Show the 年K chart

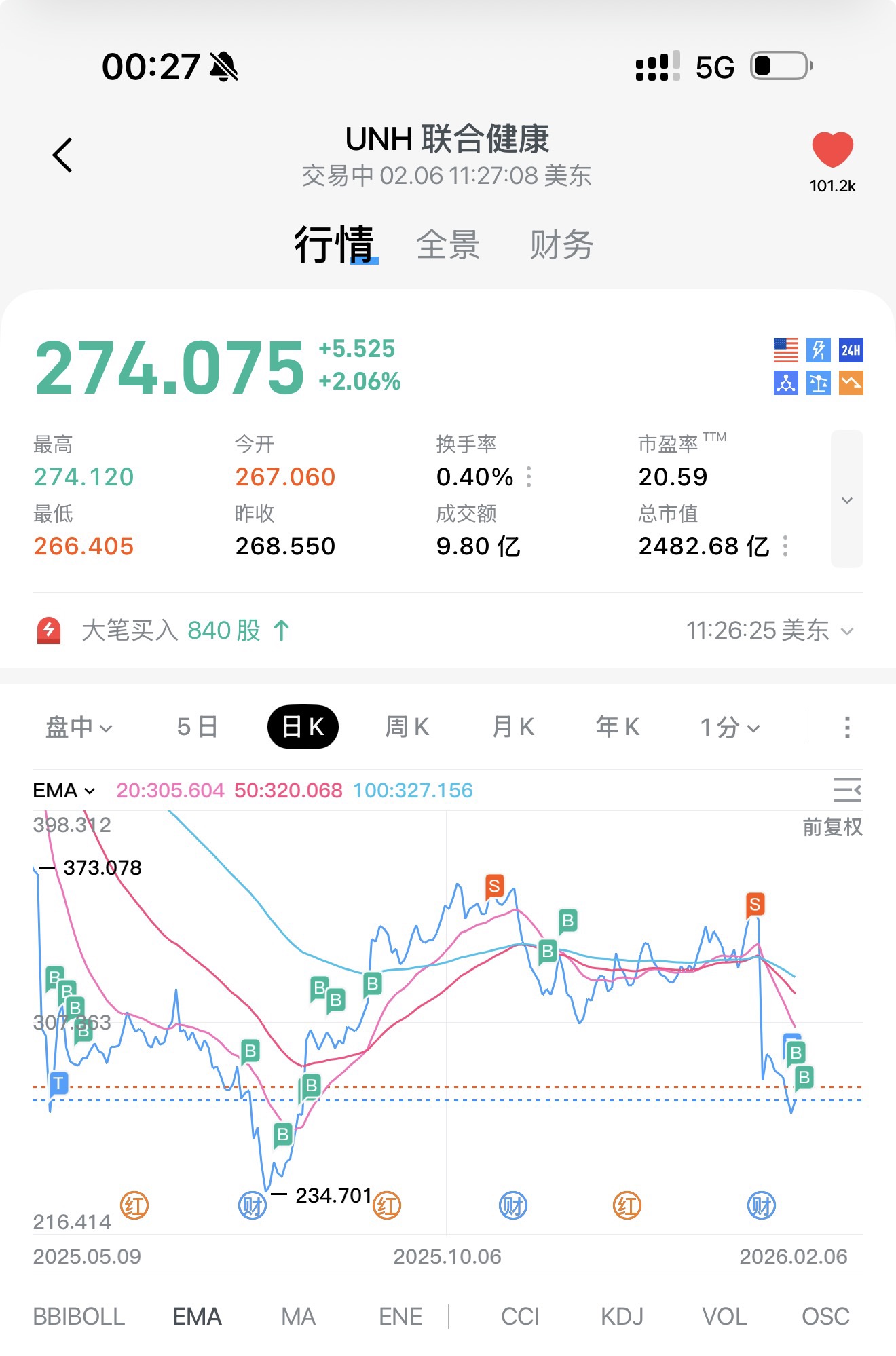click(x=618, y=728)
